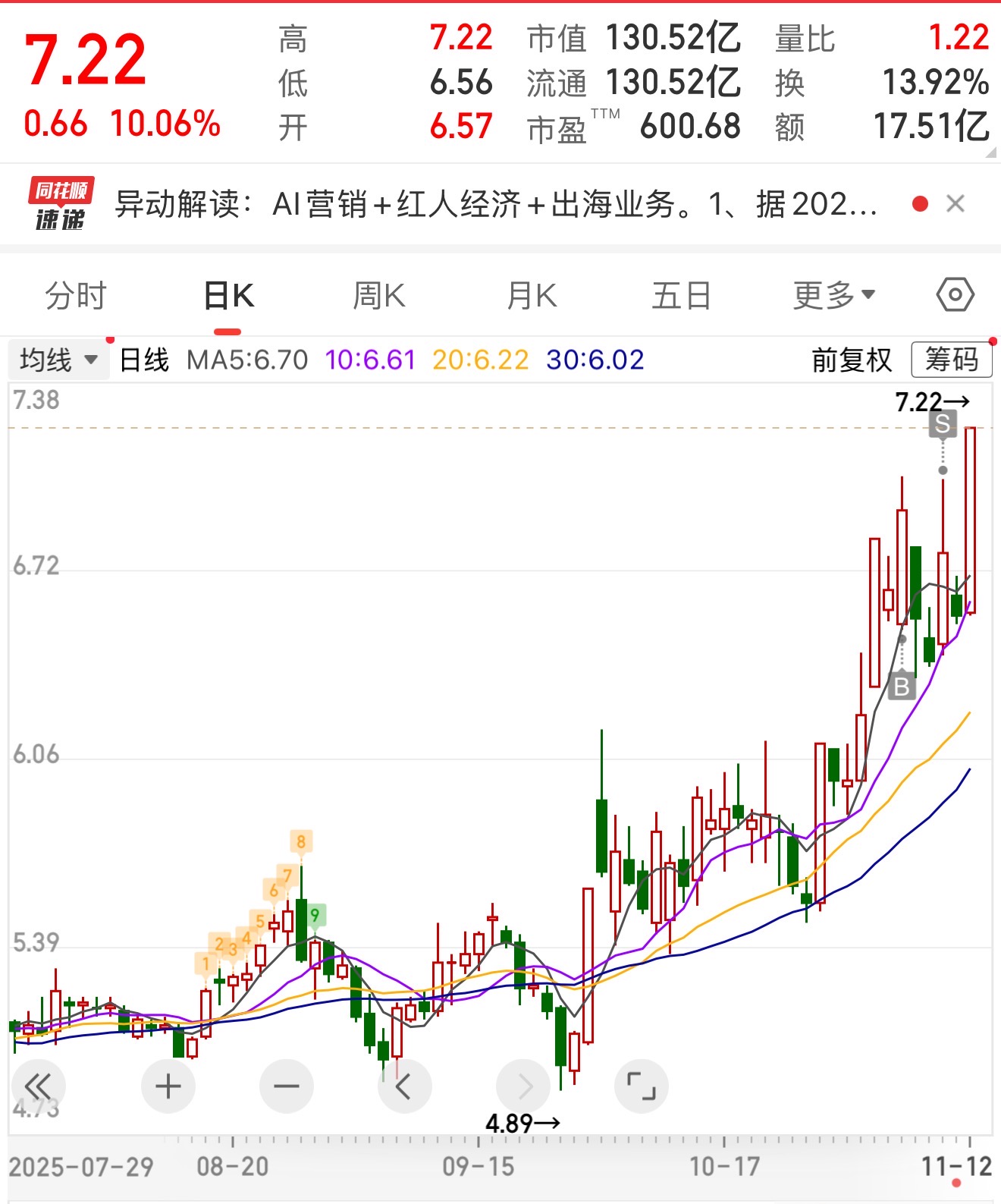
Task: View the 五日 chart
Action: tap(681, 296)
